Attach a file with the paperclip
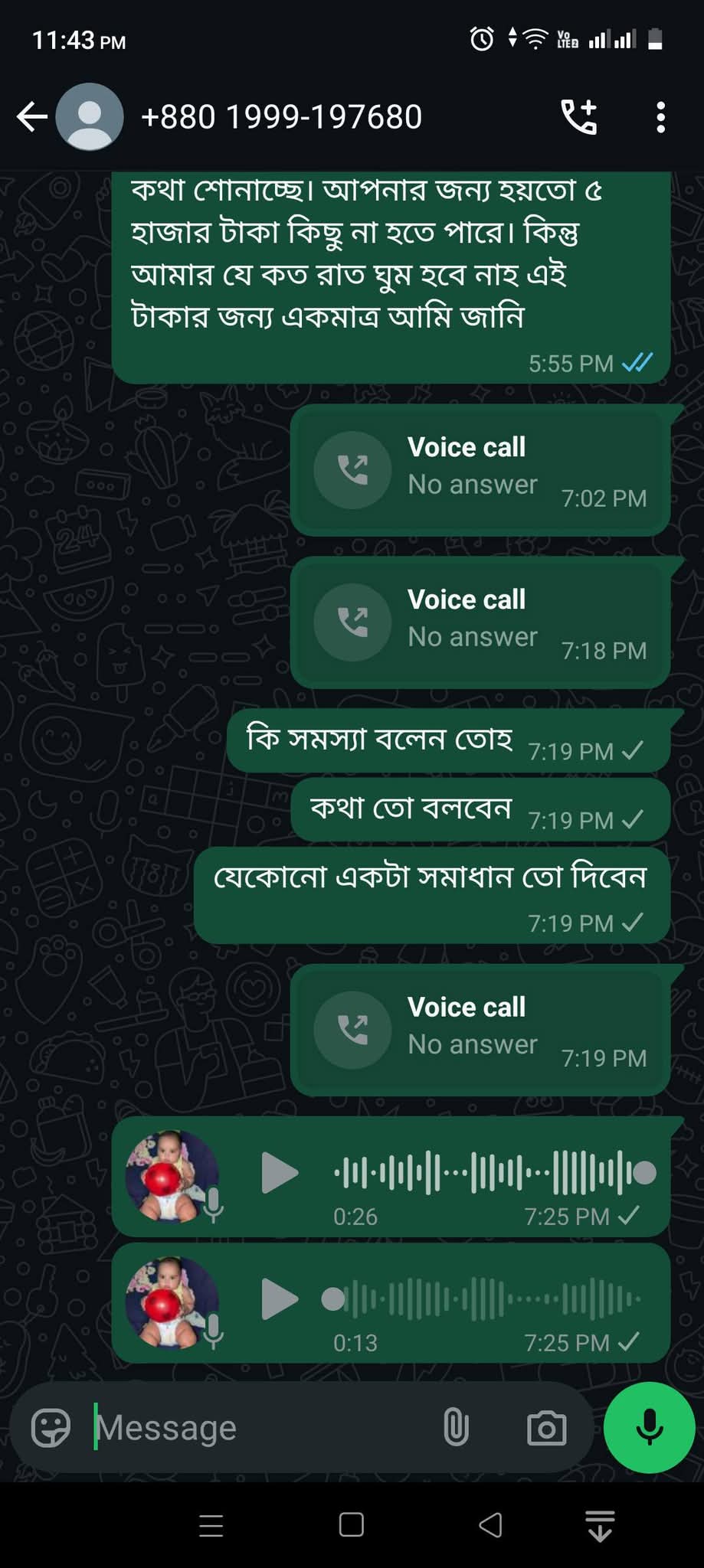The height and width of the screenshot is (1568, 704). (456, 1428)
